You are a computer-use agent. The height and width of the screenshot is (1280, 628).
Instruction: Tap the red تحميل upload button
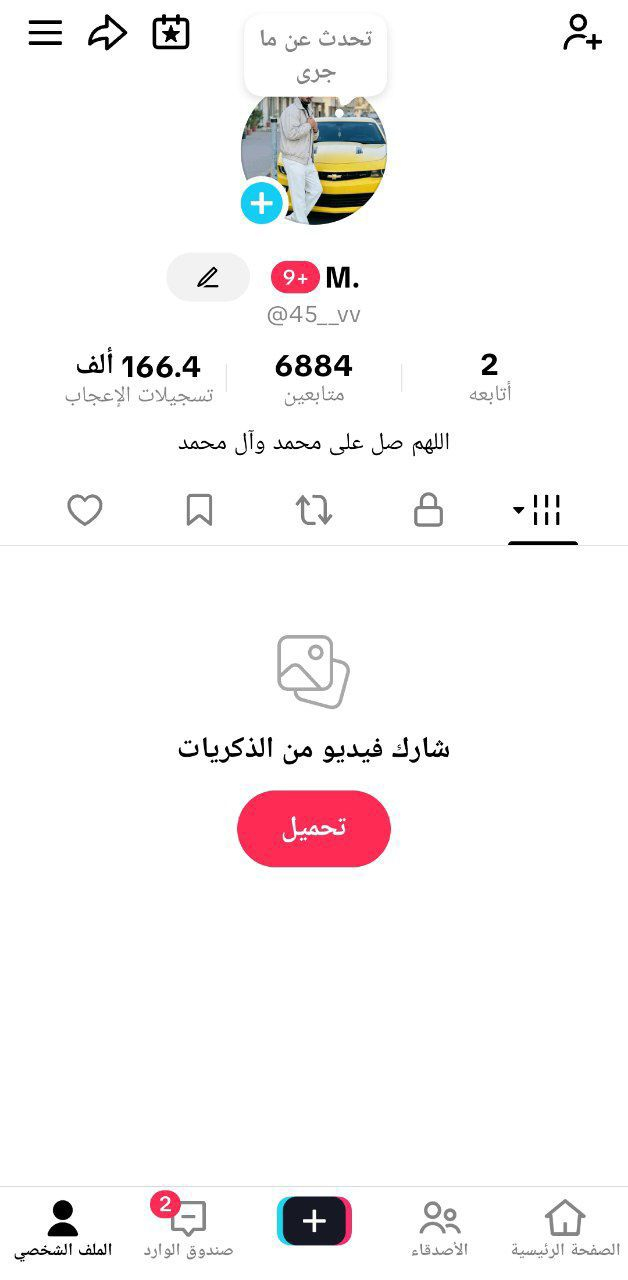pos(314,828)
